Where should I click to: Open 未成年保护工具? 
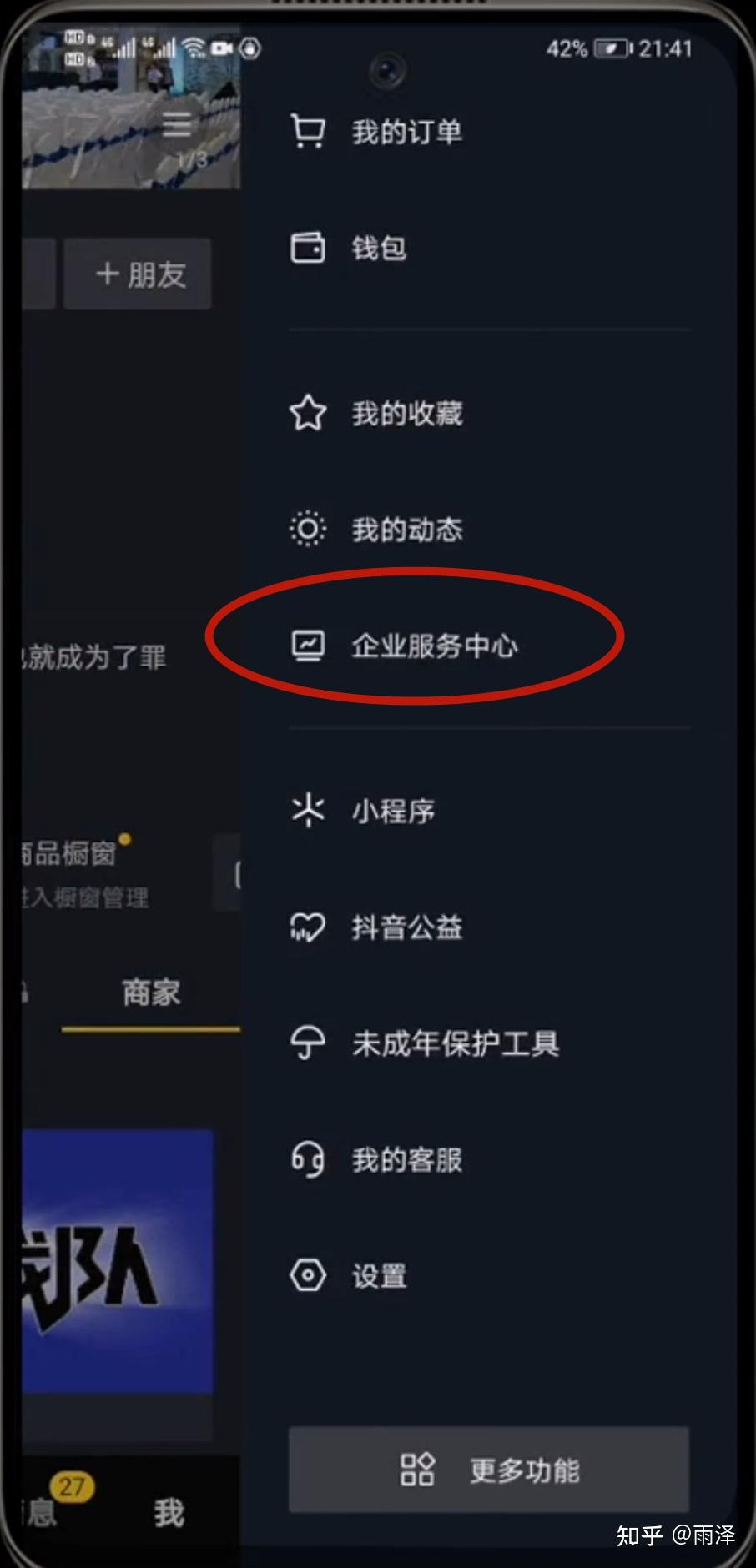pyautogui.click(x=489, y=1043)
